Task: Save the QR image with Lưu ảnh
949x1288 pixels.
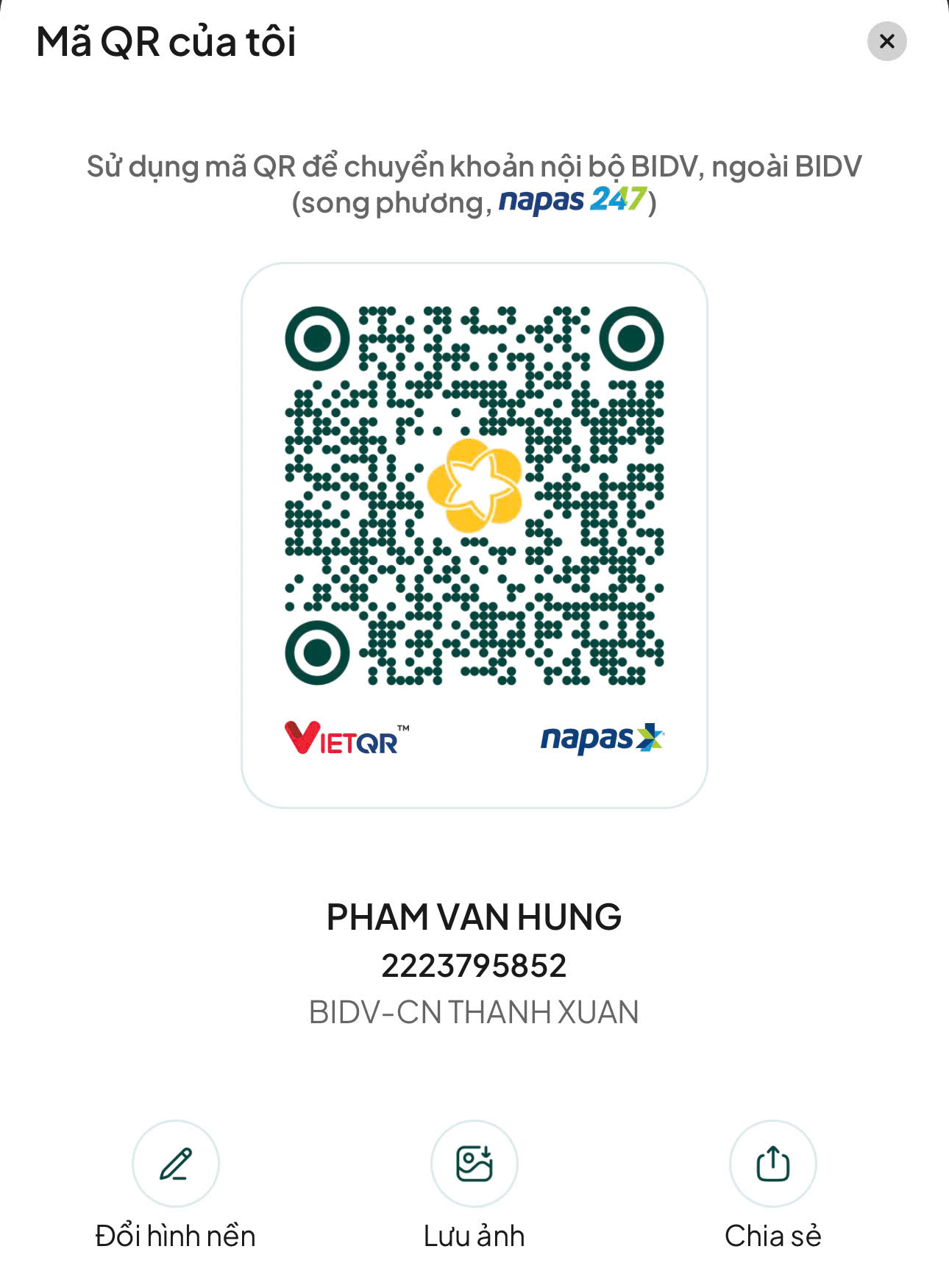Action: click(474, 1164)
